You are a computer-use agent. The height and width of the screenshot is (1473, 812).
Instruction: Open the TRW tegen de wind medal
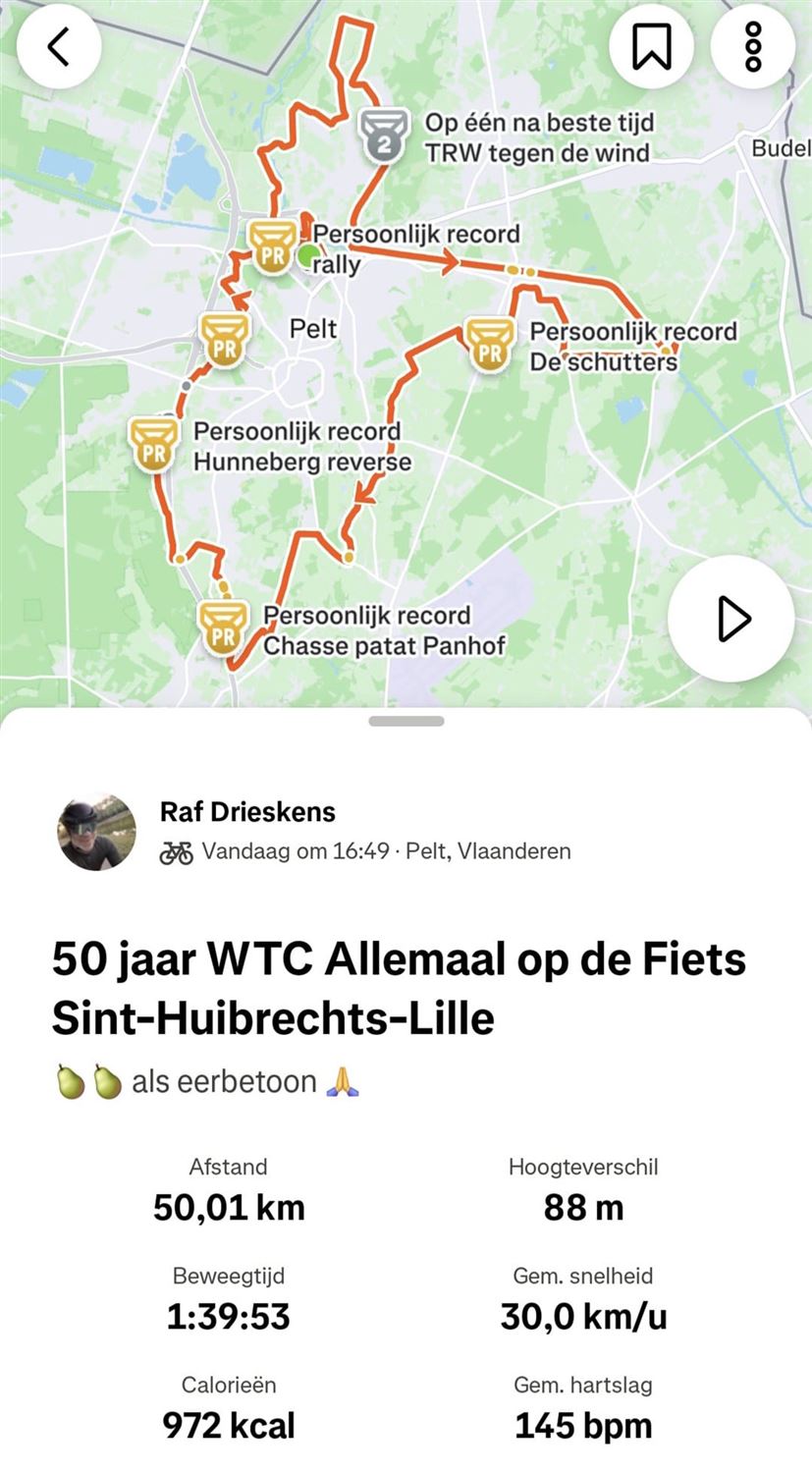point(384,135)
